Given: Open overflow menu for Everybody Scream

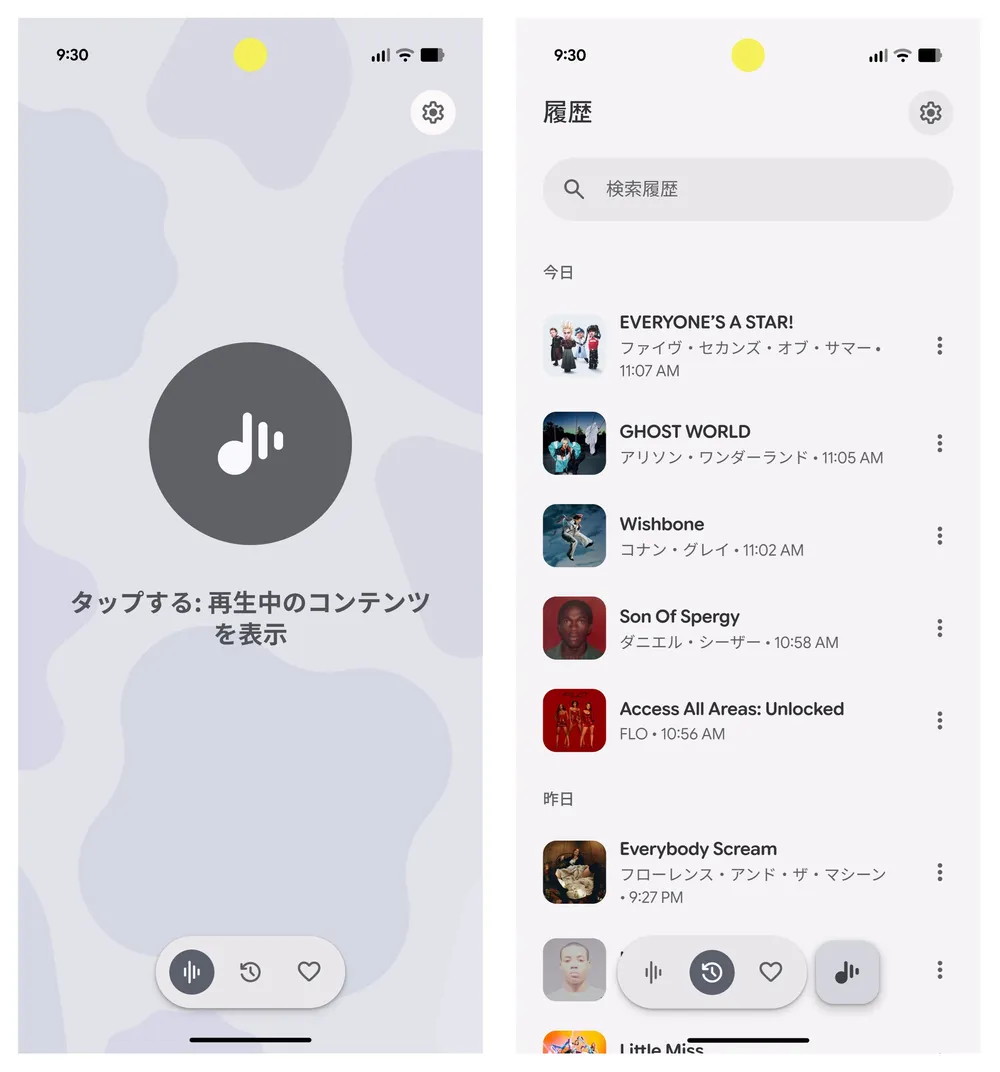Looking at the screenshot, I should [x=939, y=872].
